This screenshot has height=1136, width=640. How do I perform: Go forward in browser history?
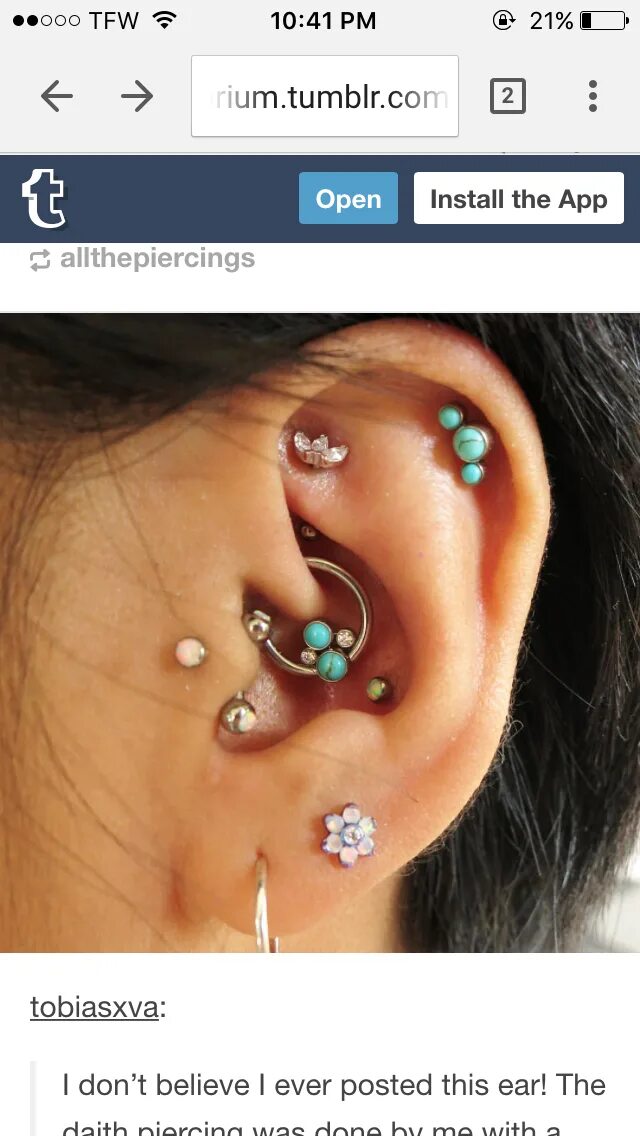[x=137, y=96]
